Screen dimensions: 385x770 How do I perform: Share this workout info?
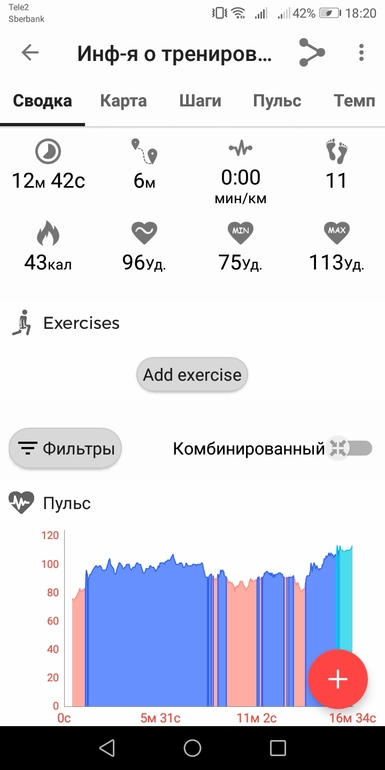tap(312, 52)
